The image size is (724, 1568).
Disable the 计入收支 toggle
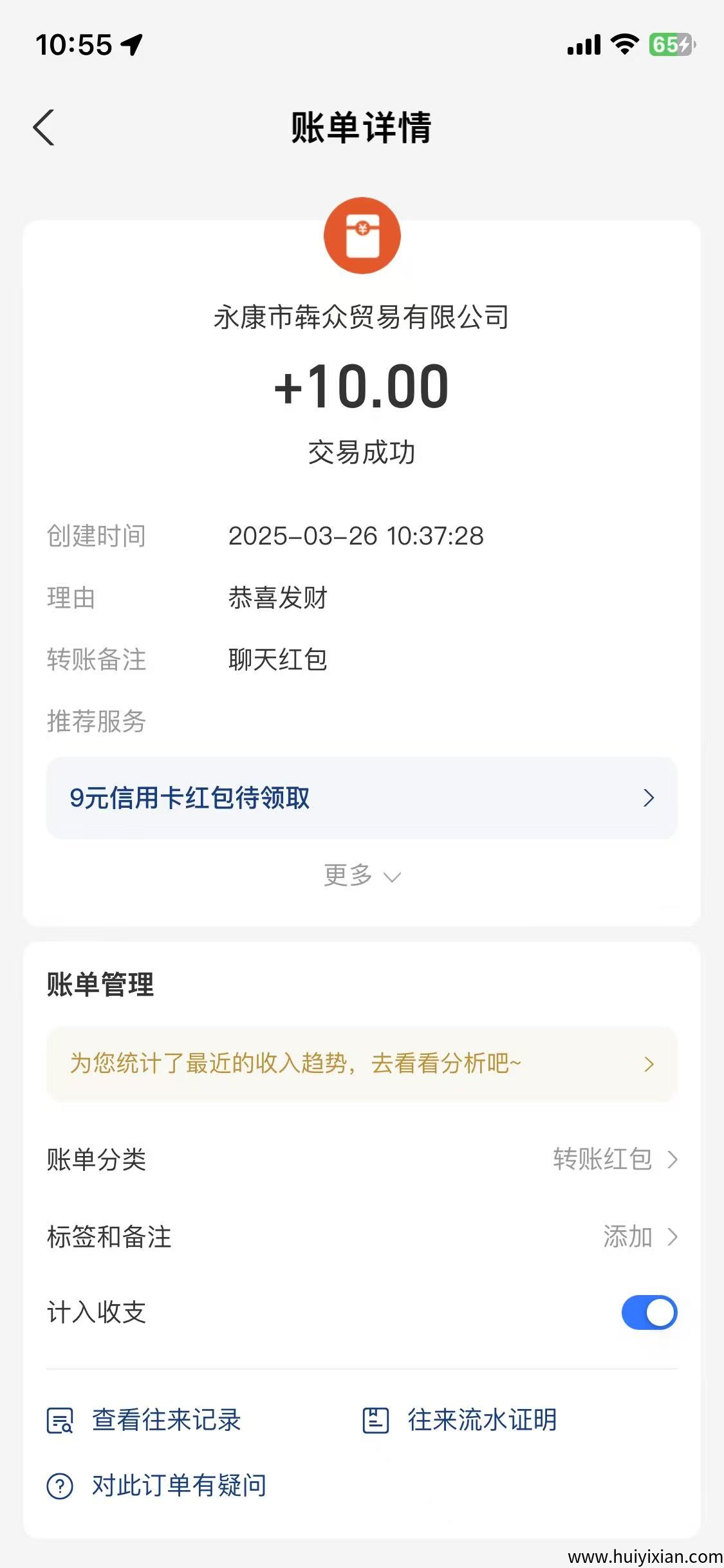(x=649, y=1313)
